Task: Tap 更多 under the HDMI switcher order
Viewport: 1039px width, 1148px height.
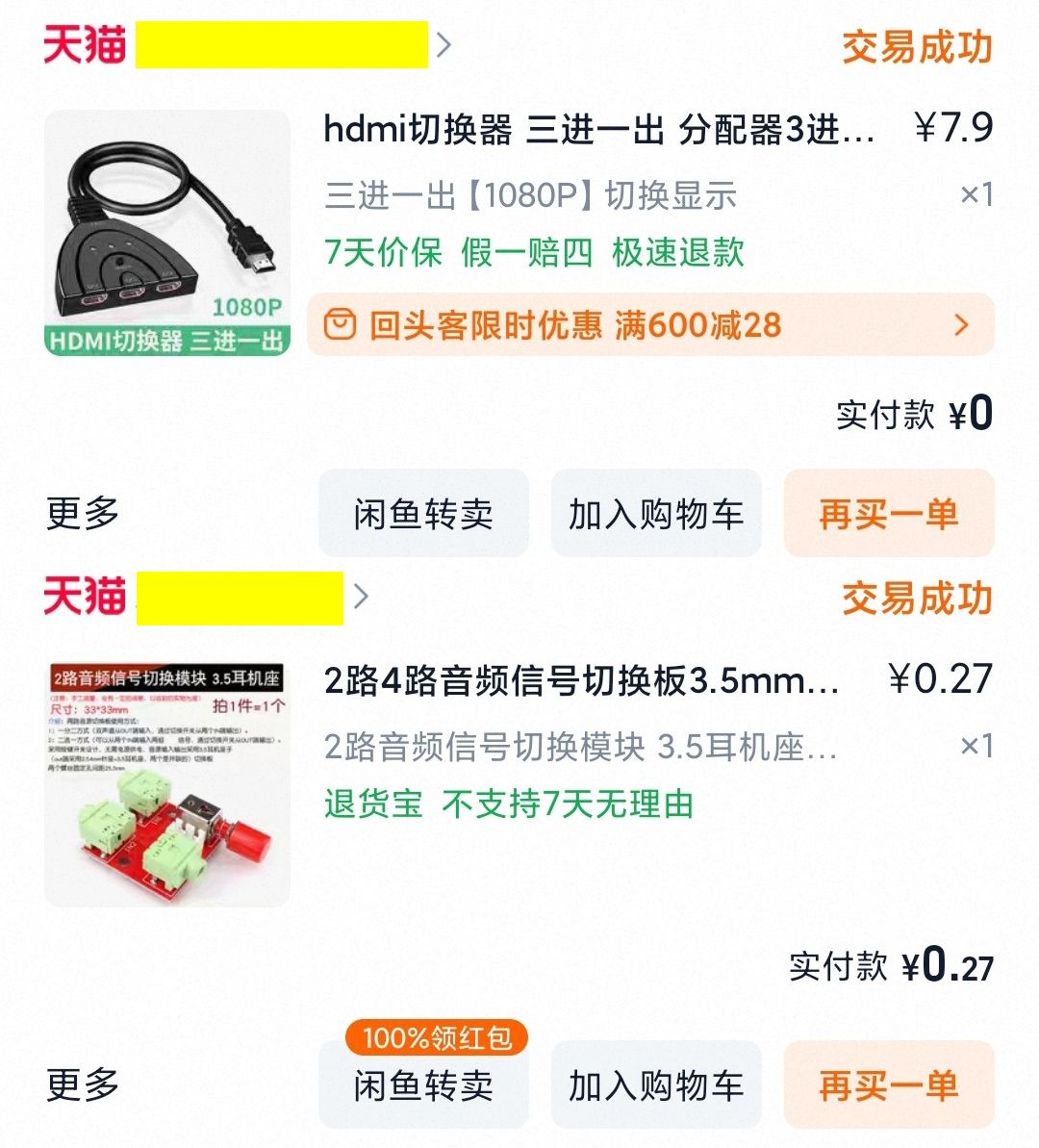Action: click(83, 513)
